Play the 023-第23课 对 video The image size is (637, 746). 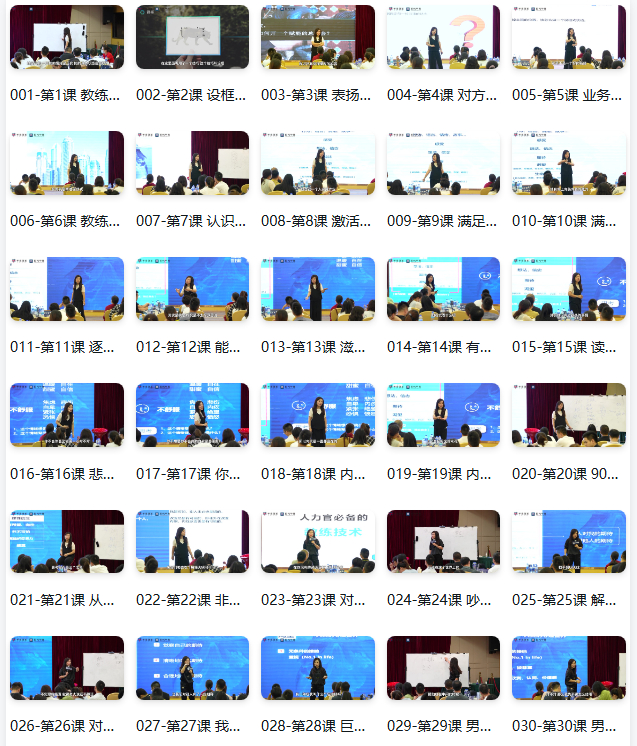pos(318,541)
